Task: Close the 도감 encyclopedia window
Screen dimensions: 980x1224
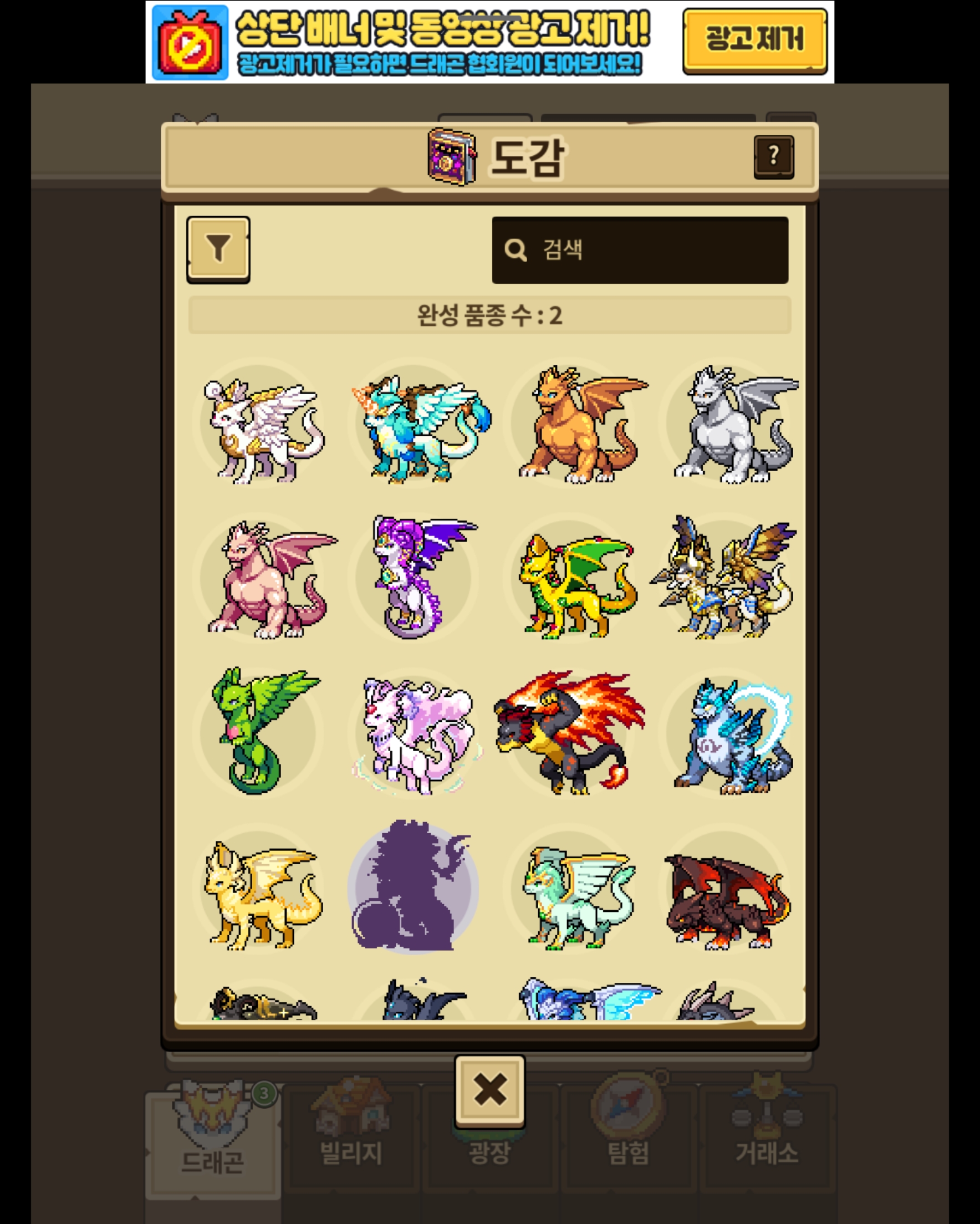Action: 489,1090
